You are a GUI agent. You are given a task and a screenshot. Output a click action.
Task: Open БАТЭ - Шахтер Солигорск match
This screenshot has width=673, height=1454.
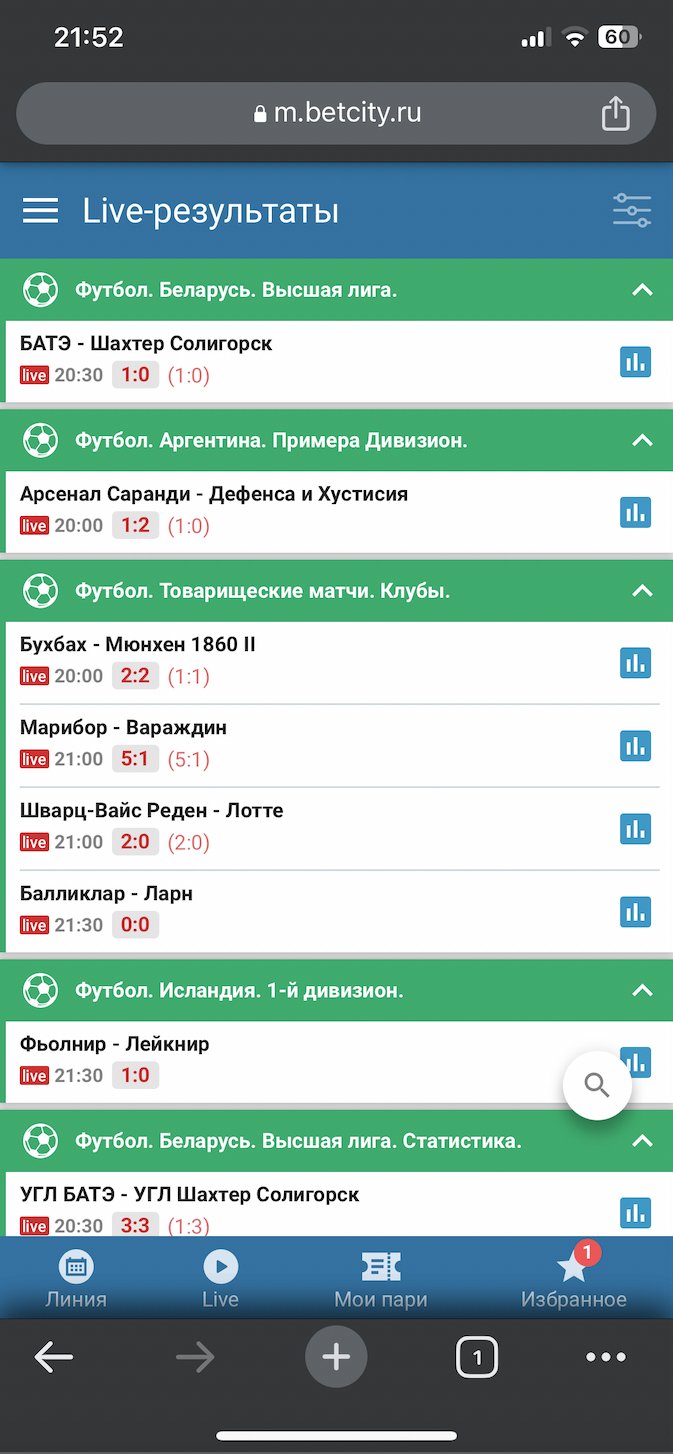[146, 344]
